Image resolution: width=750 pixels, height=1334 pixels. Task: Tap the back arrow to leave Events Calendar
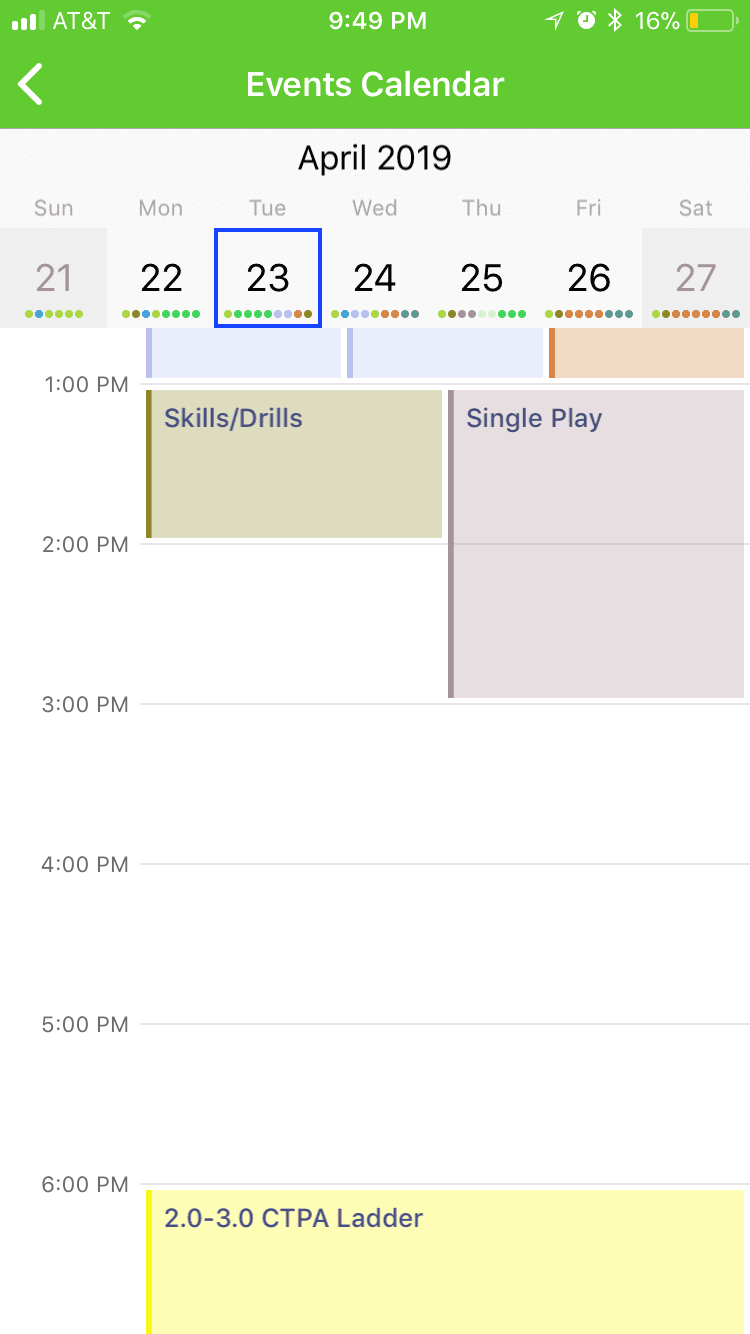coord(30,84)
